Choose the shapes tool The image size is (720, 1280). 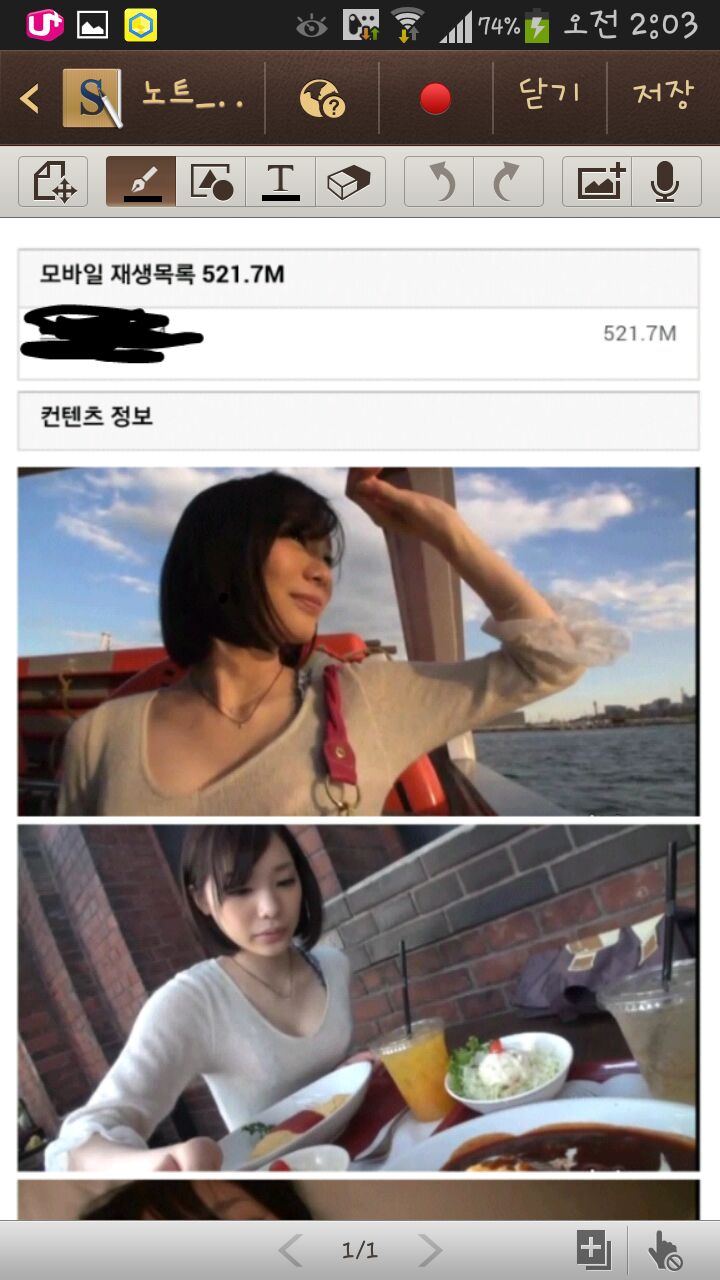(x=211, y=182)
